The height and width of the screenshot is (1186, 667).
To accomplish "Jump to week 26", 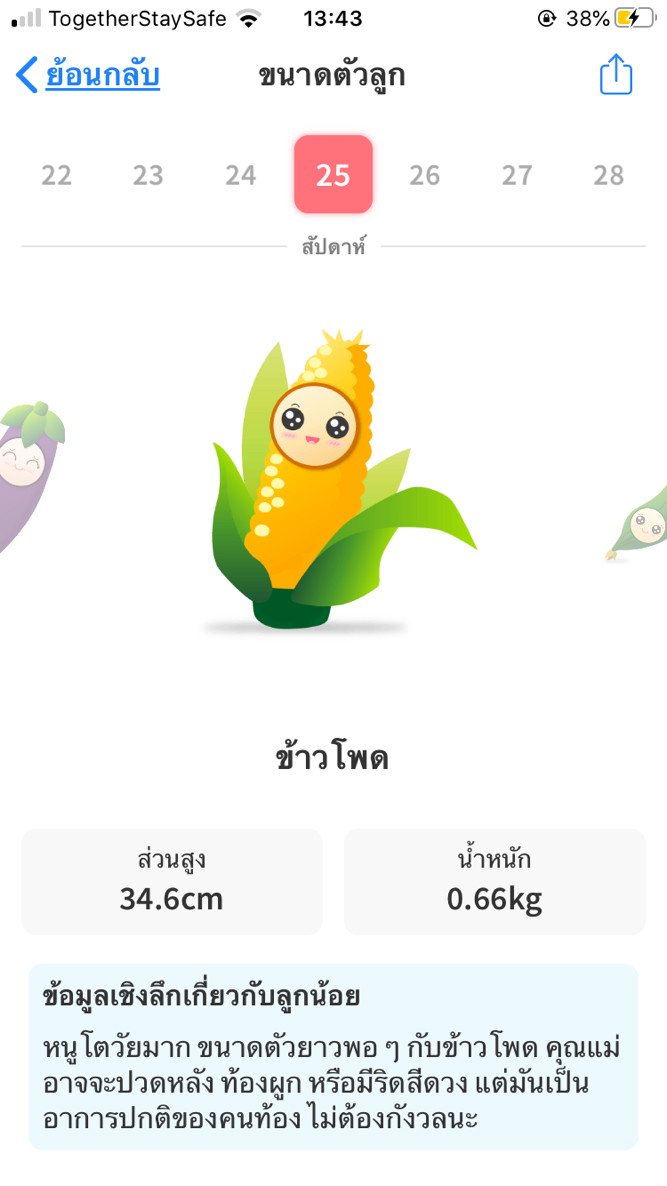I will pos(424,175).
